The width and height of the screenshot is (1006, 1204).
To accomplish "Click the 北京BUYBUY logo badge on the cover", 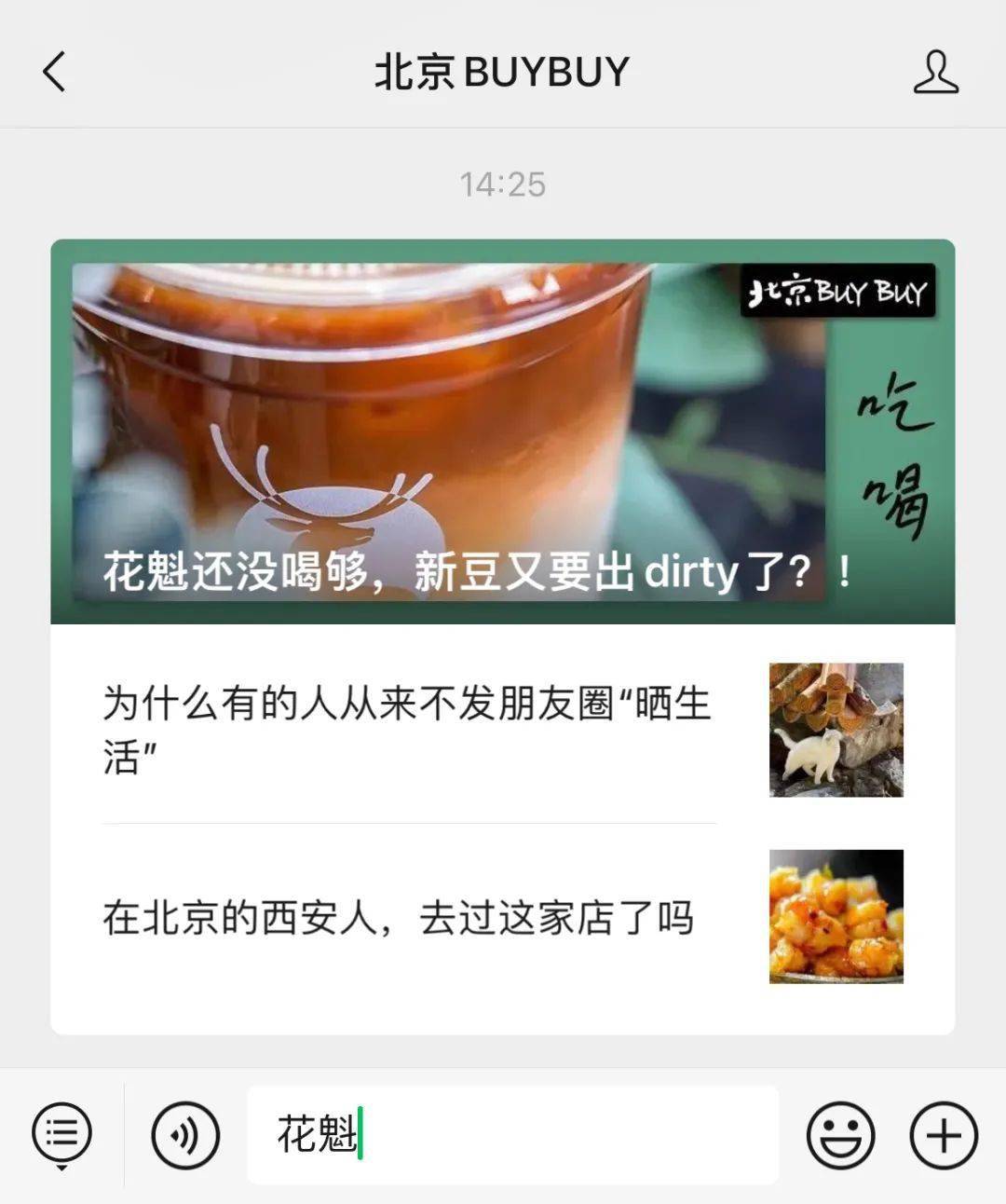I will click(x=836, y=294).
